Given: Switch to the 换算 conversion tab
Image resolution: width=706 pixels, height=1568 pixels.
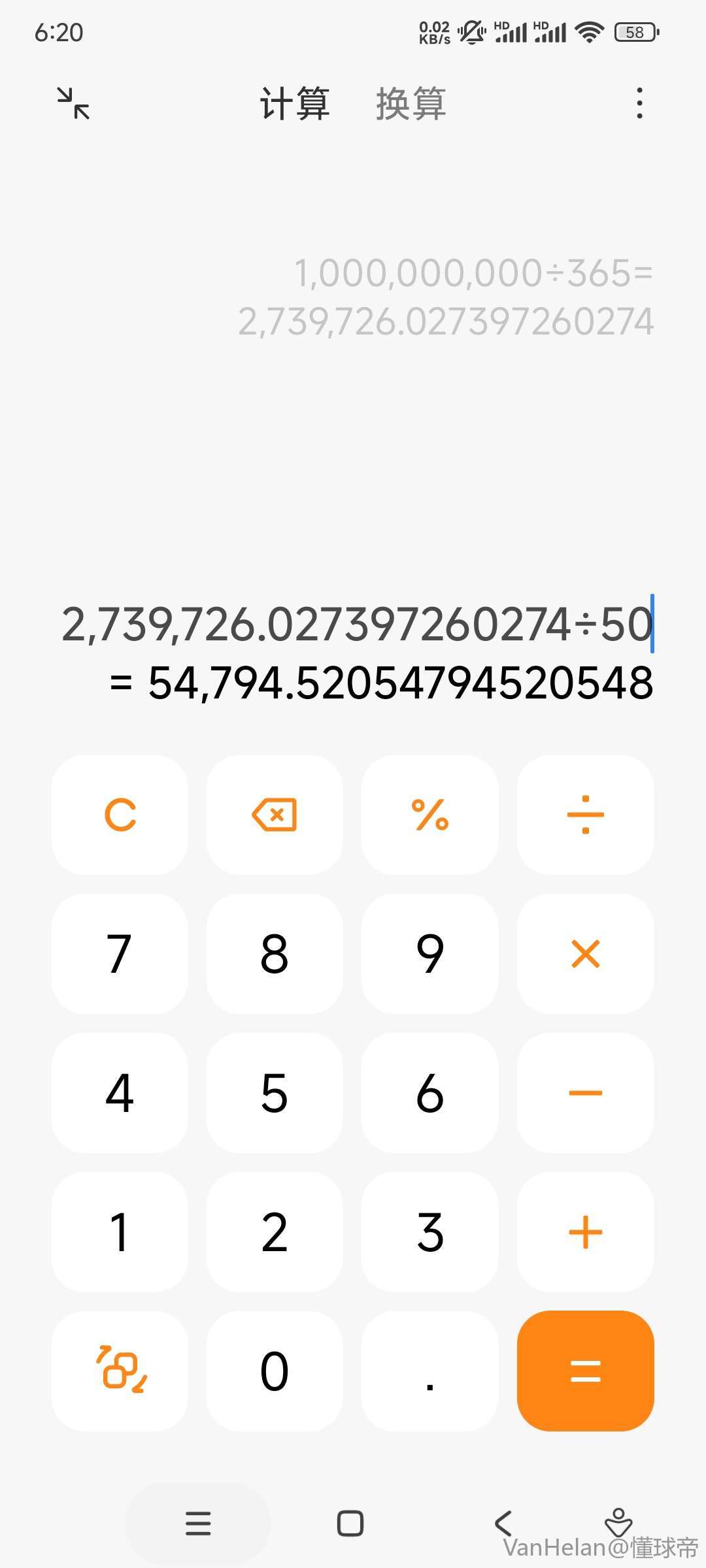Looking at the screenshot, I should pyautogui.click(x=411, y=103).
